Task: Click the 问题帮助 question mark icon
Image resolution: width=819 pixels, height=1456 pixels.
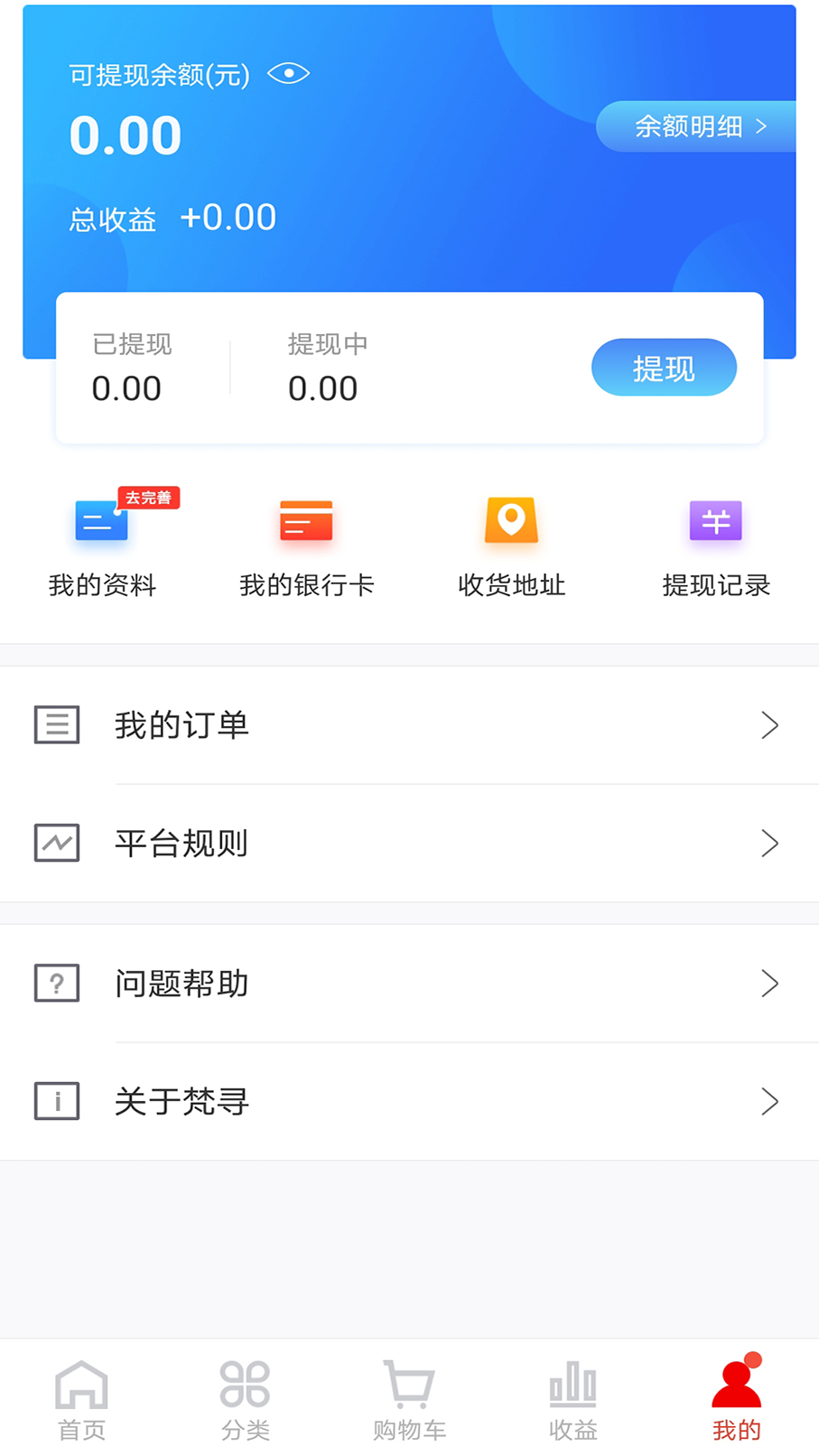Action: (x=56, y=984)
